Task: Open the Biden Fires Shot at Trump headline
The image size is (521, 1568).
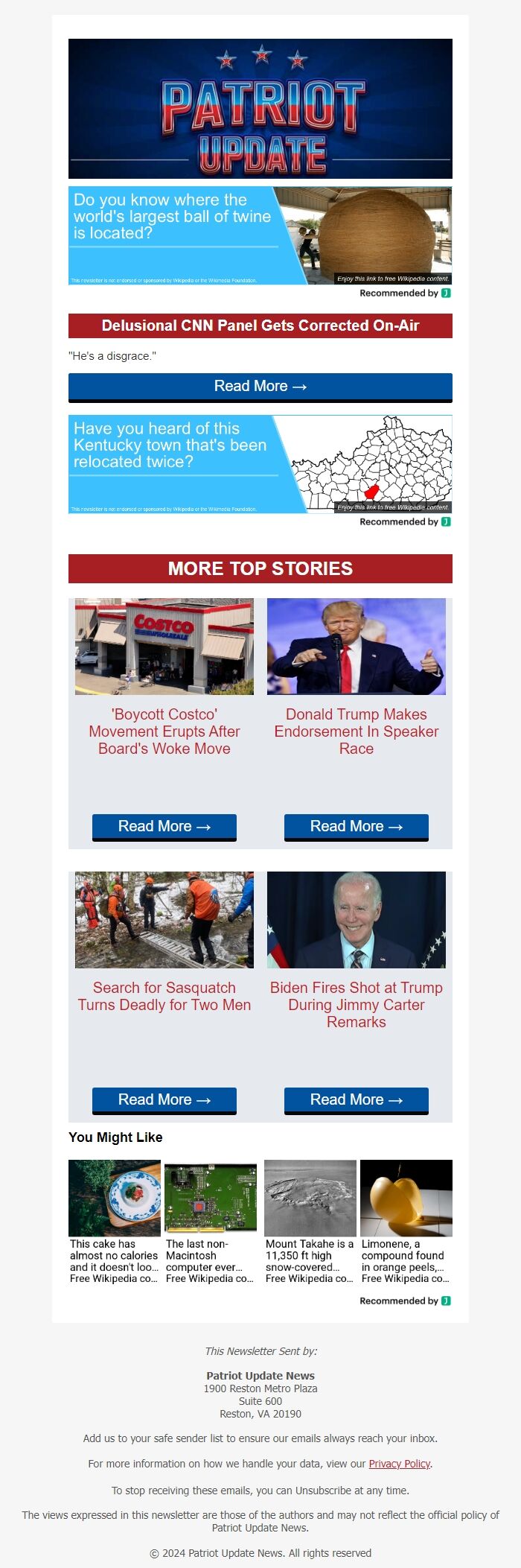Action: (357, 1004)
